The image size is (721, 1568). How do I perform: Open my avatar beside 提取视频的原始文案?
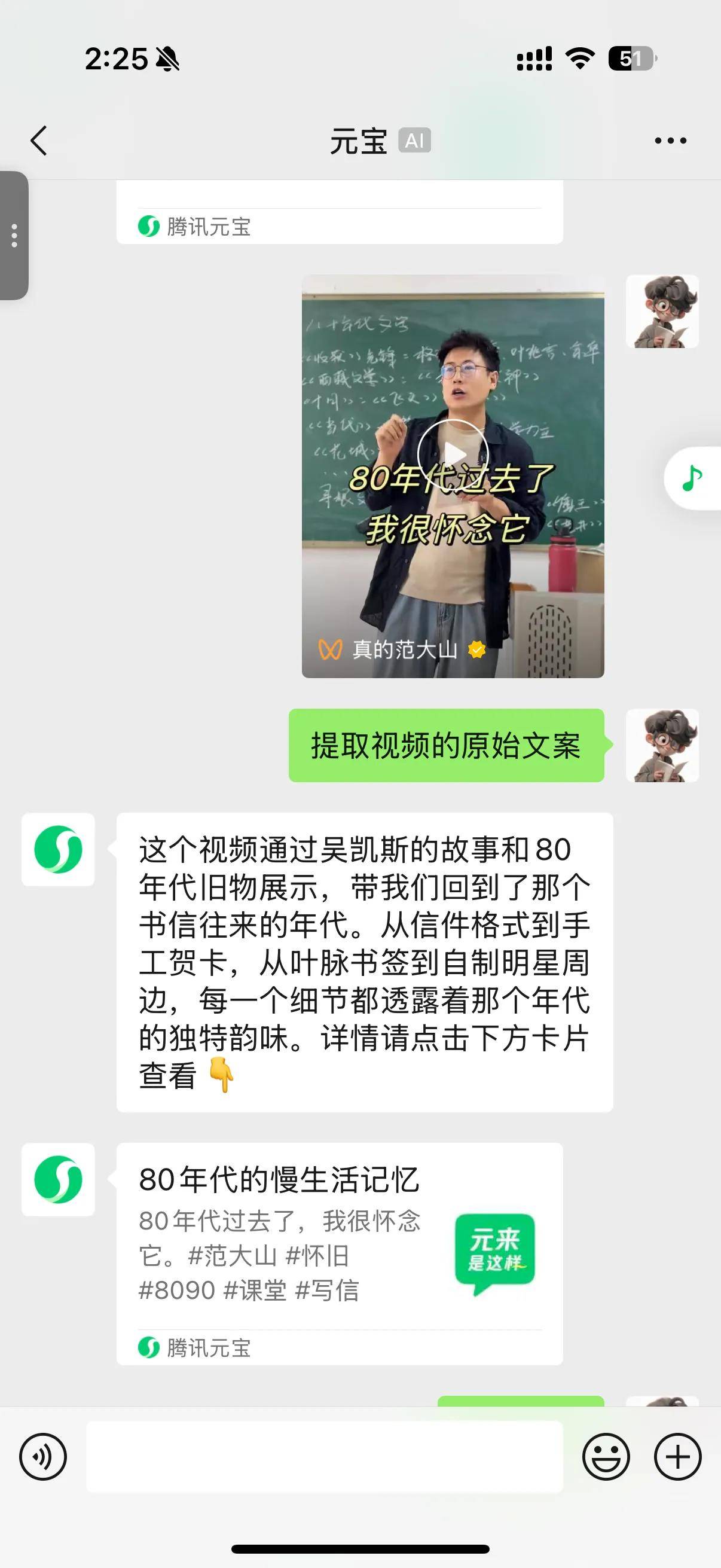pyautogui.click(x=662, y=745)
